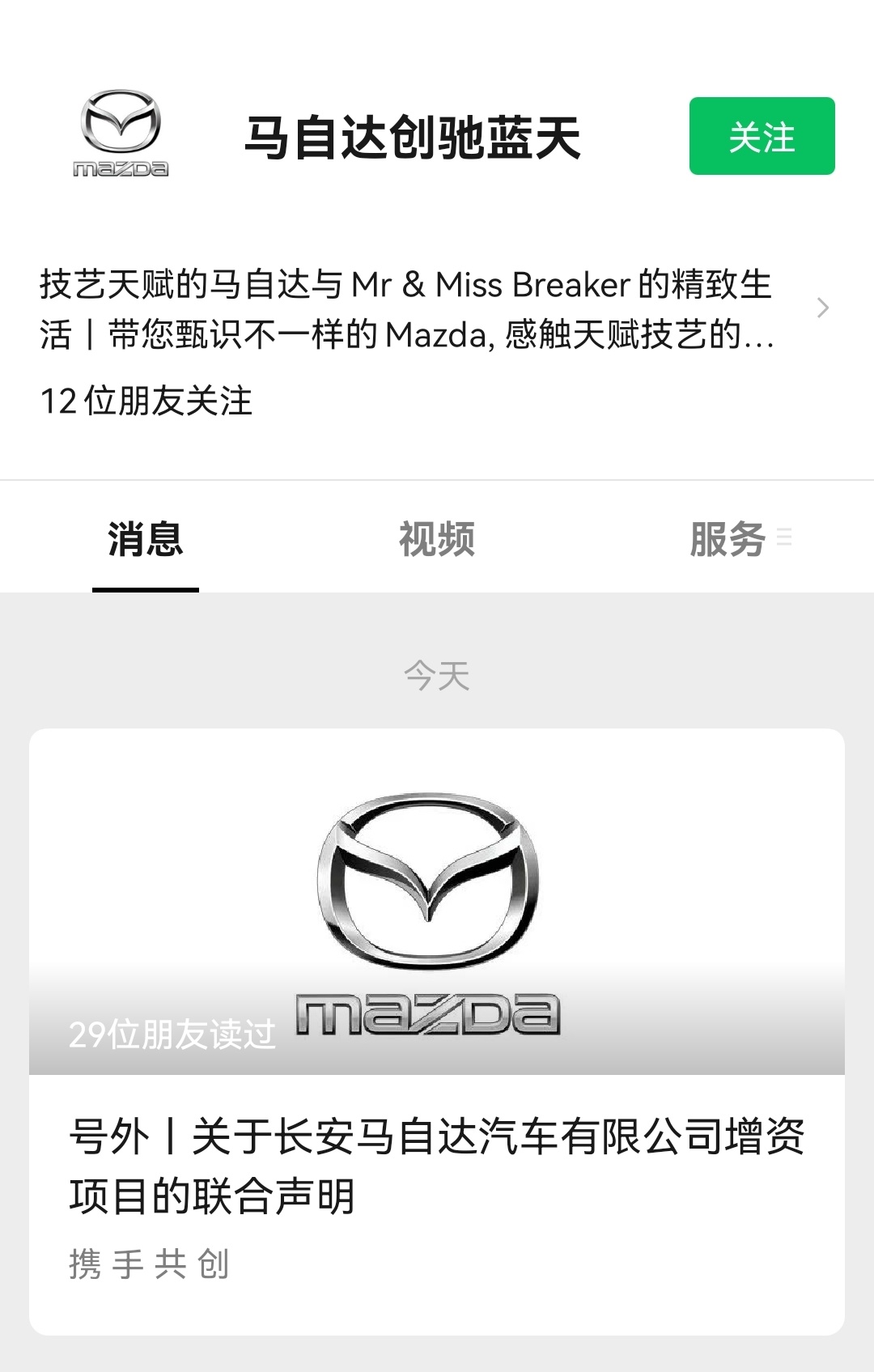Switch to the 服务 tab
The image size is (874, 1372).
(728, 539)
